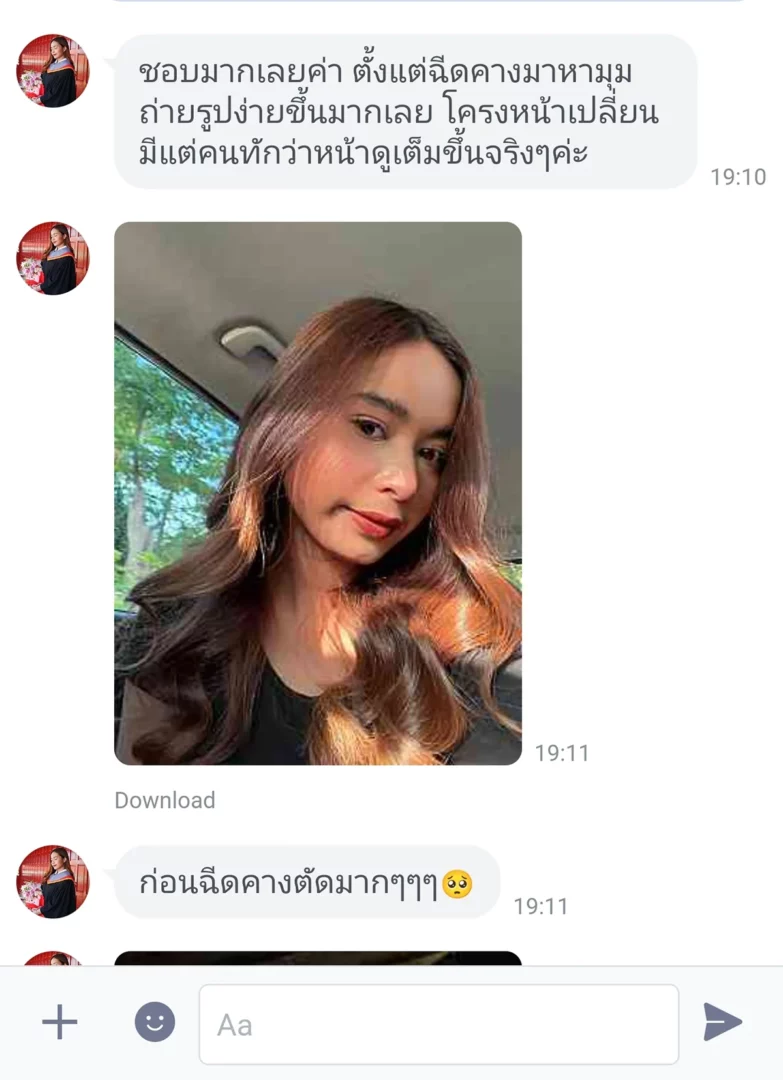The height and width of the screenshot is (1080, 783).
Task: Open the plus attachment menu
Action: pos(59,1022)
